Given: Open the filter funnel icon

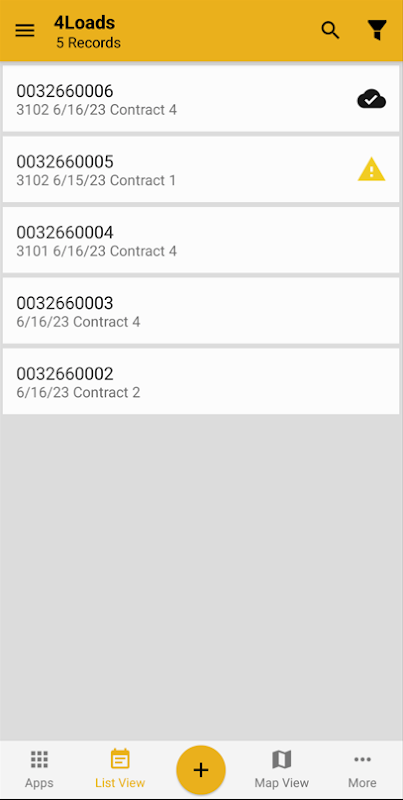Looking at the screenshot, I should [377, 31].
